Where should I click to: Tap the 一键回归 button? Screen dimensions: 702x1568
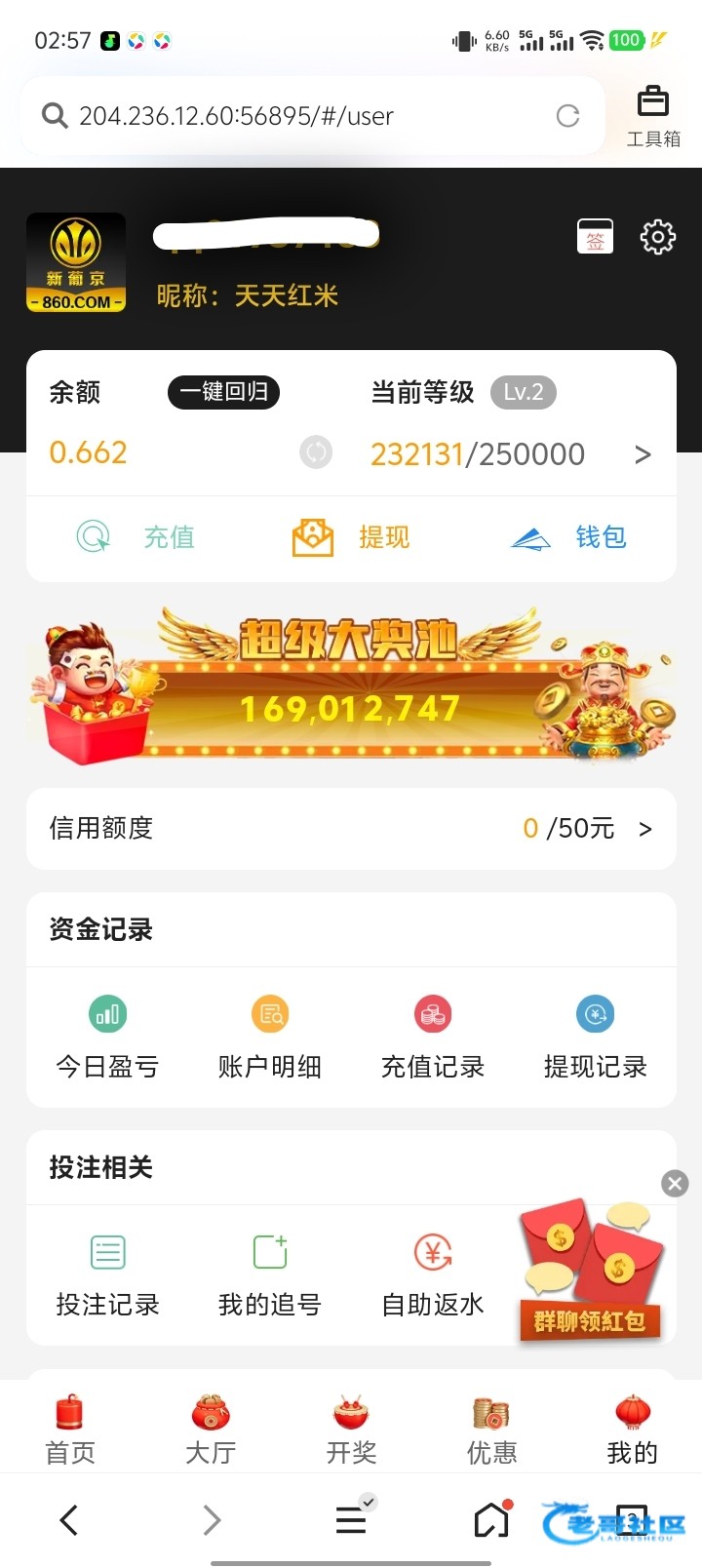point(224,392)
